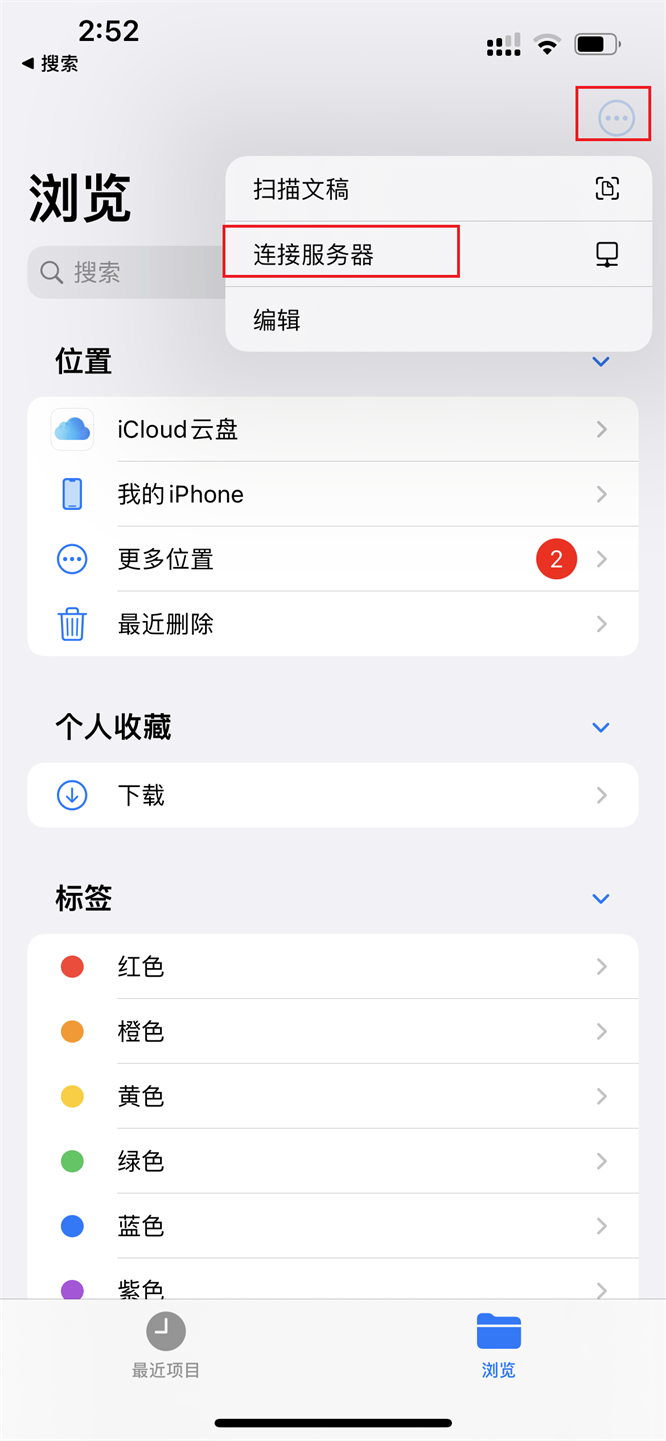Viewport: 666px width, 1441px height.
Task: Choose 连接服务器 in the menu
Action: pyautogui.click(x=438, y=254)
